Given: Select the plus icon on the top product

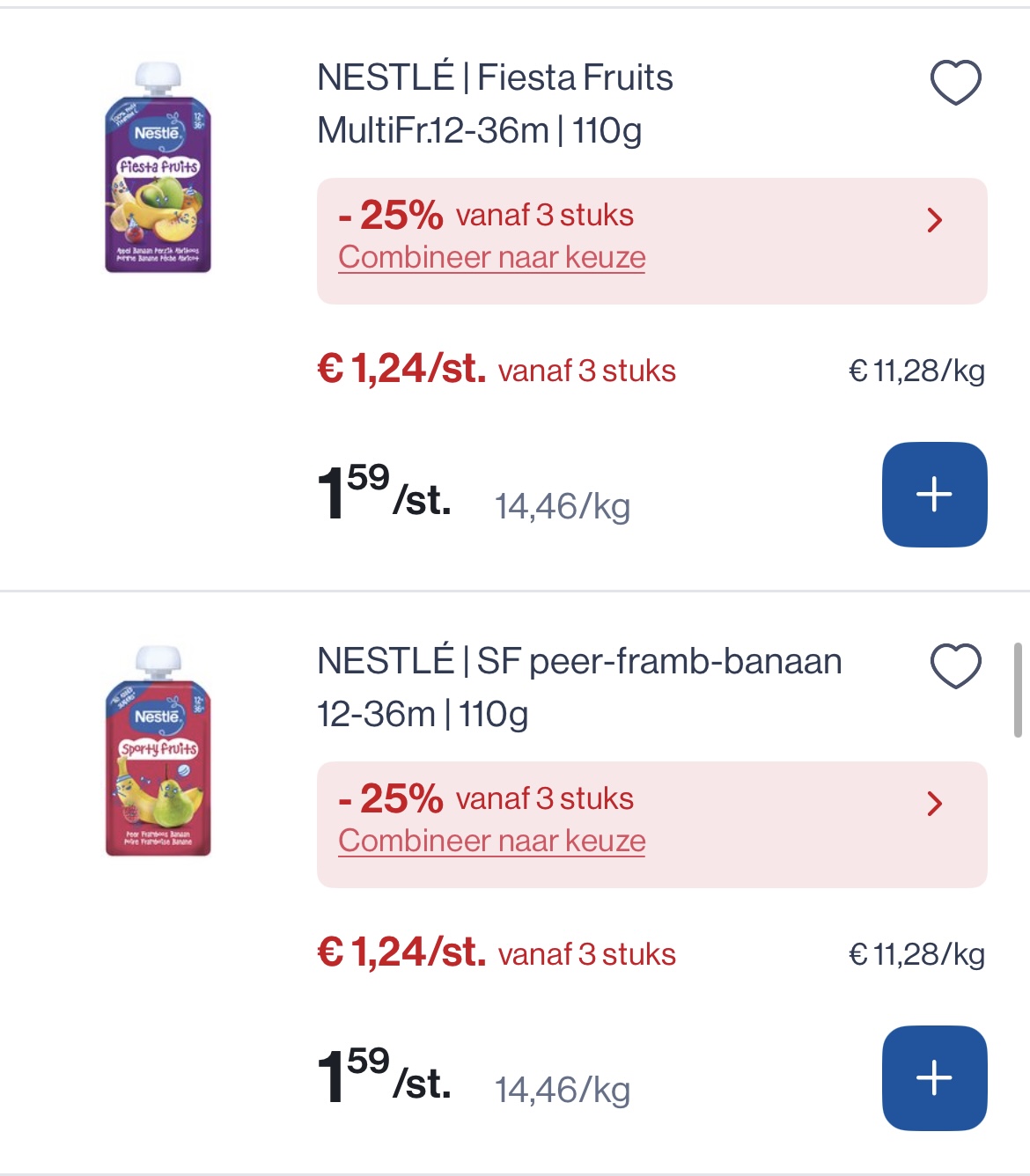Looking at the screenshot, I should click(x=934, y=494).
